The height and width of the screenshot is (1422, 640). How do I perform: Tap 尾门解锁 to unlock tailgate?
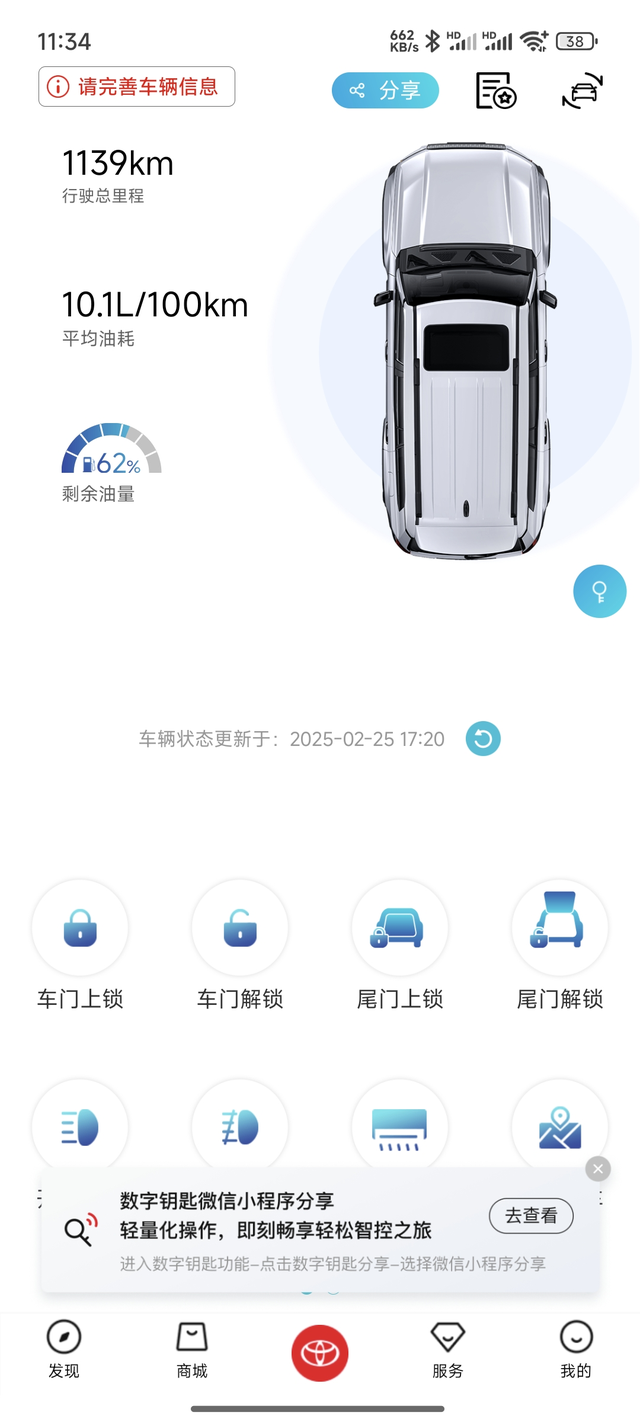pos(560,945)
